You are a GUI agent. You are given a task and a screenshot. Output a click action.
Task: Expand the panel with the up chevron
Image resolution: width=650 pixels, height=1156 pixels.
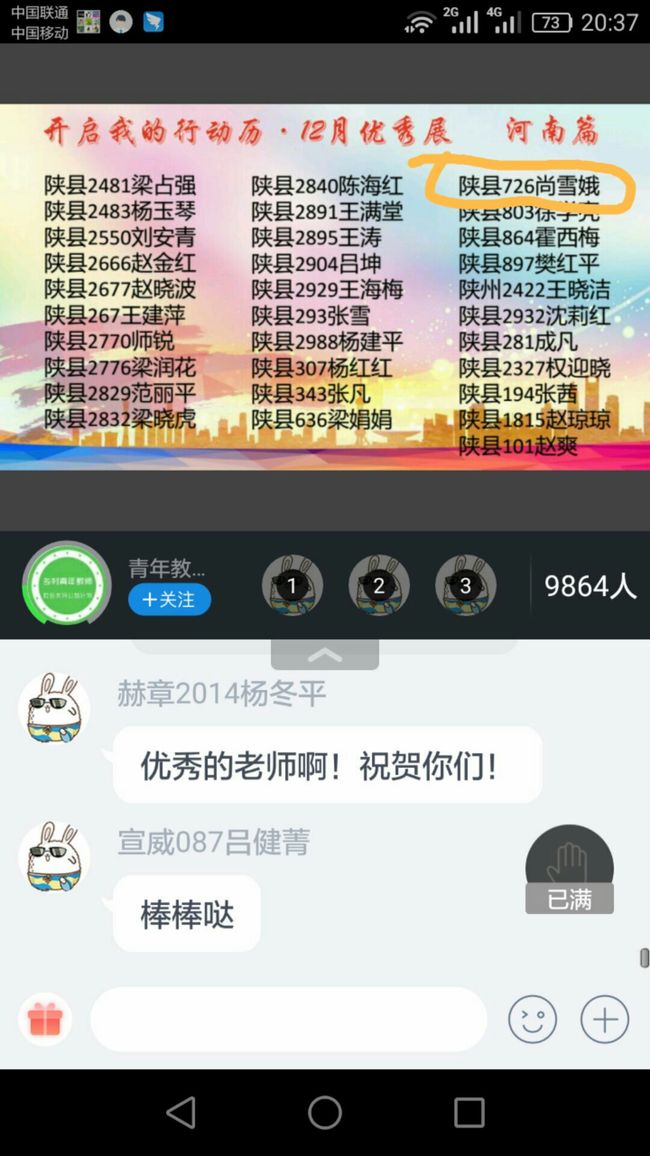(325, 654)
